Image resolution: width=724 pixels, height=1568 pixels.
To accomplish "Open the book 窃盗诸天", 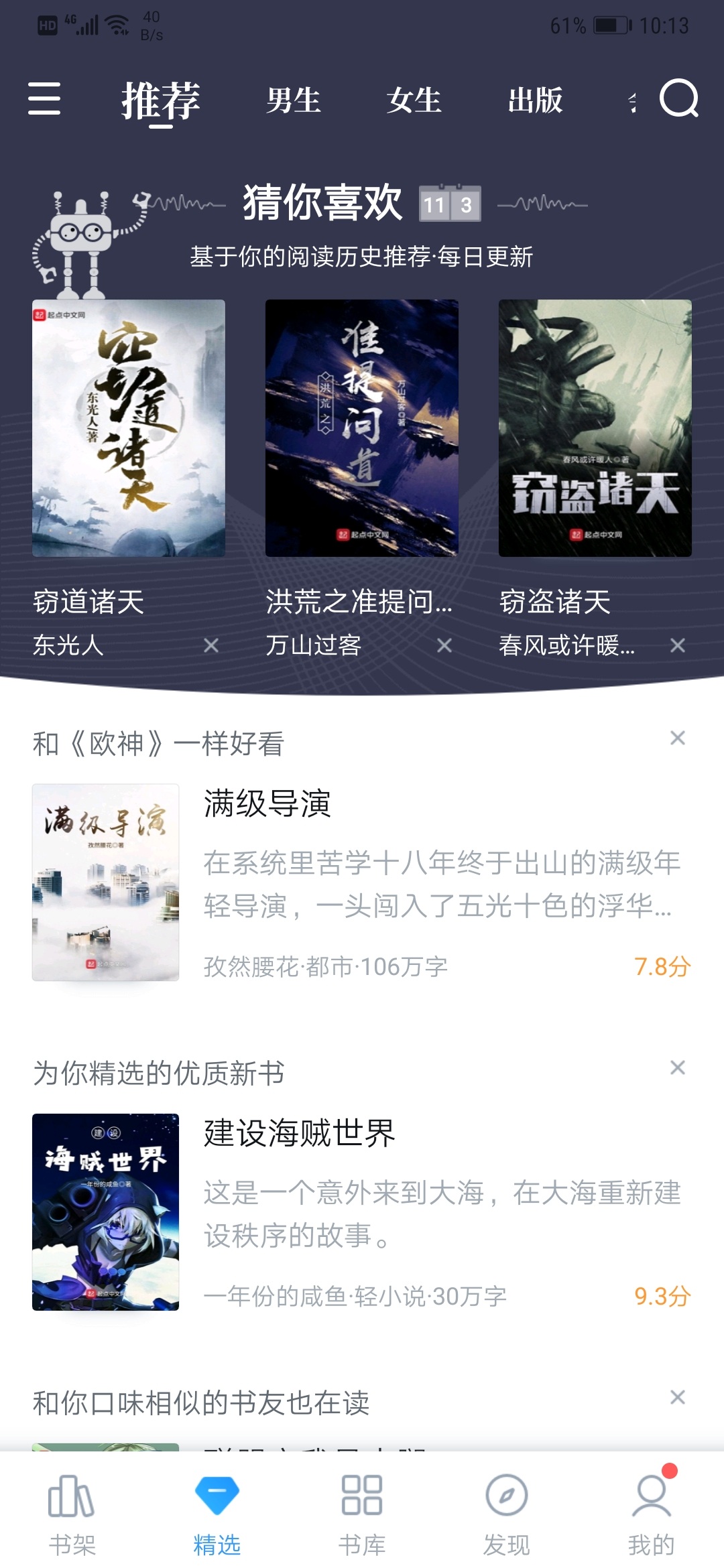I will pyautogui.click(x=595, y=428).
